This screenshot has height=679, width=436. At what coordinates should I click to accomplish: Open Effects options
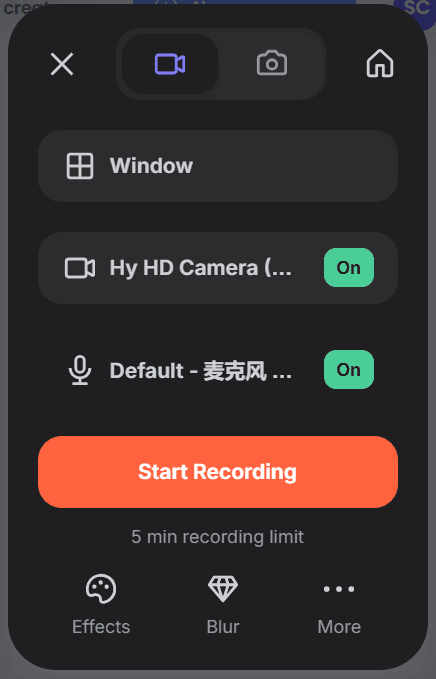101,605
